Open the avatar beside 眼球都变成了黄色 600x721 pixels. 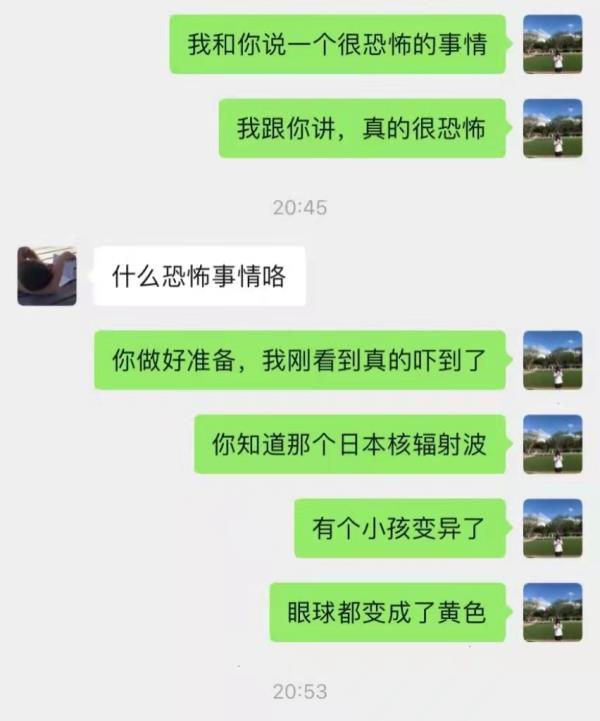(x=552, y=612)
